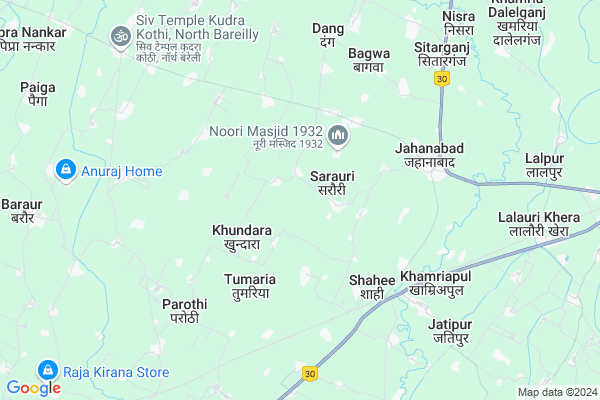Open the Siv Temple Kudra Kothi marker
Image resolution: width=600 pixels, height=400 pixels.
tap(120, 37)
